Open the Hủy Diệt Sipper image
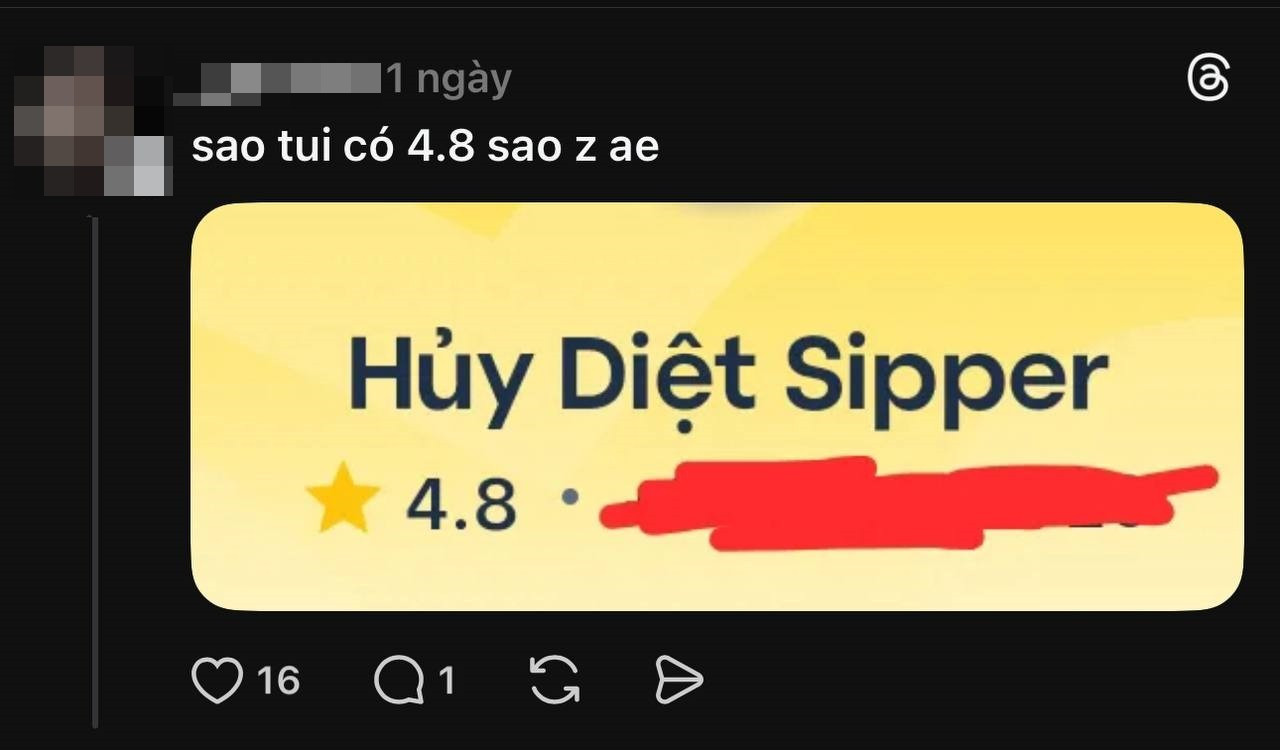This screenshot has height=750, width=1280. [x=716, y=406]
